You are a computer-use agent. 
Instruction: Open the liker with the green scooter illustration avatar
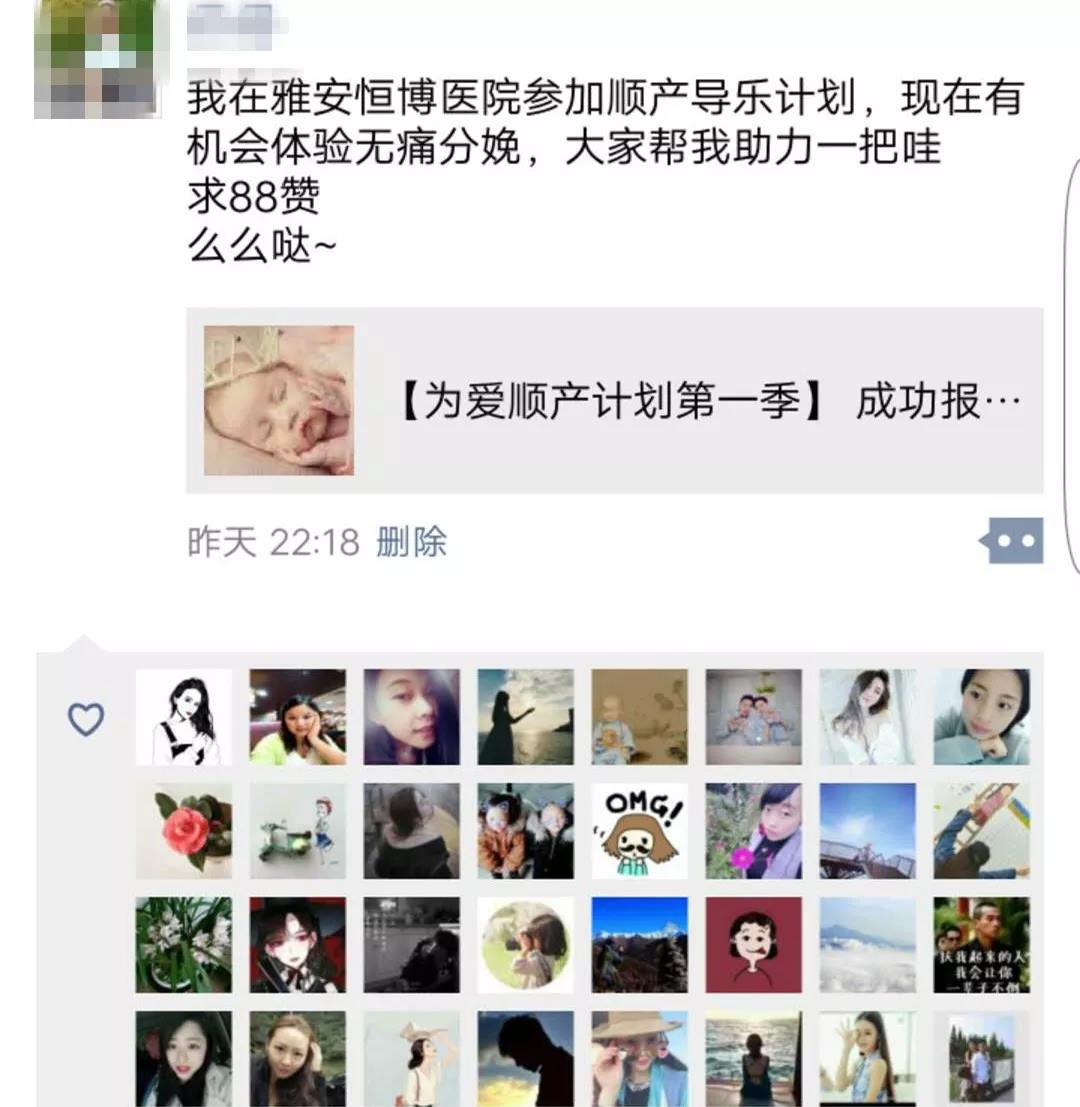[297, 831]
